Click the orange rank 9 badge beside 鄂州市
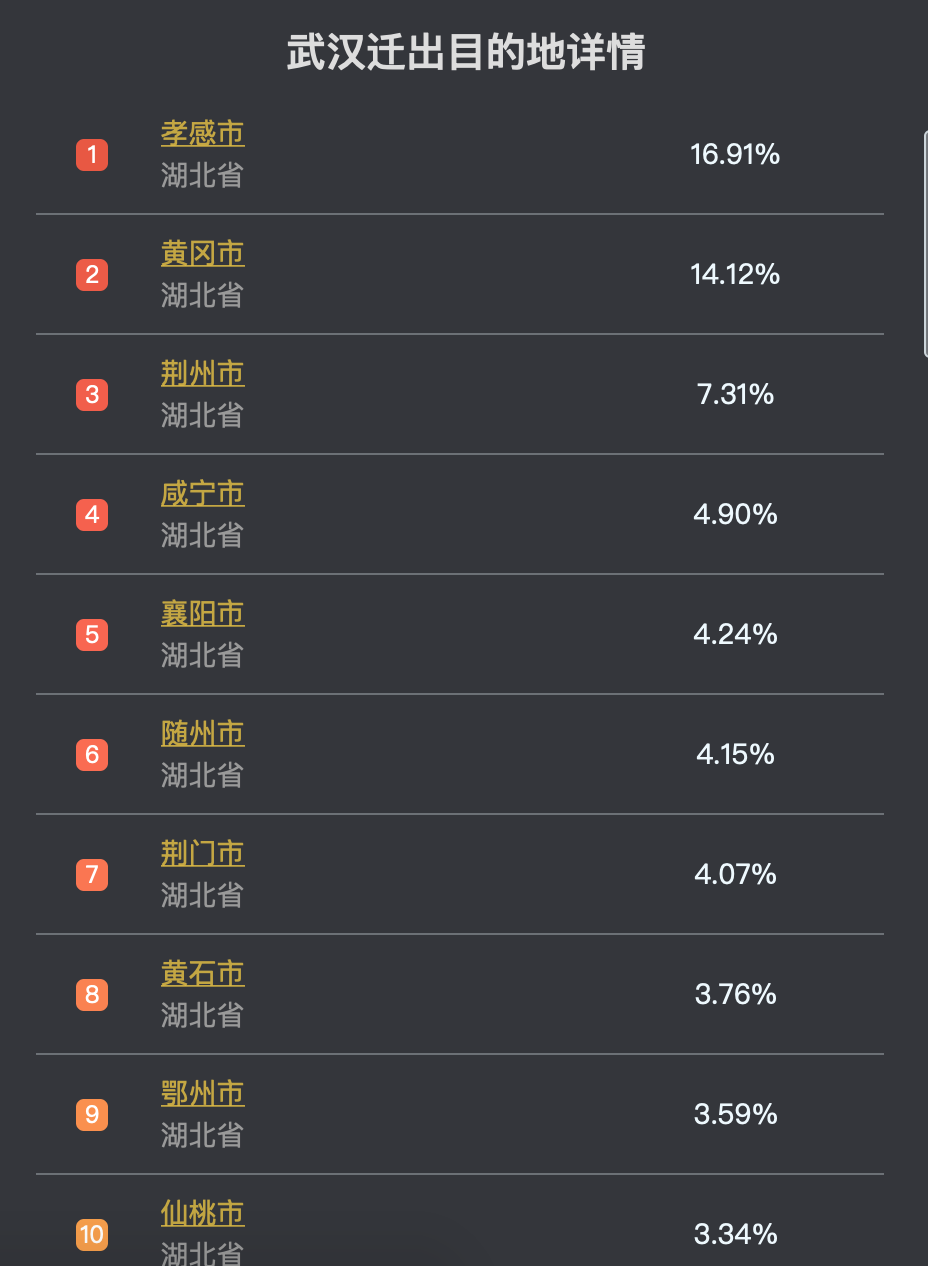This screenshot has width=928, height=1266. point(91,1114)
